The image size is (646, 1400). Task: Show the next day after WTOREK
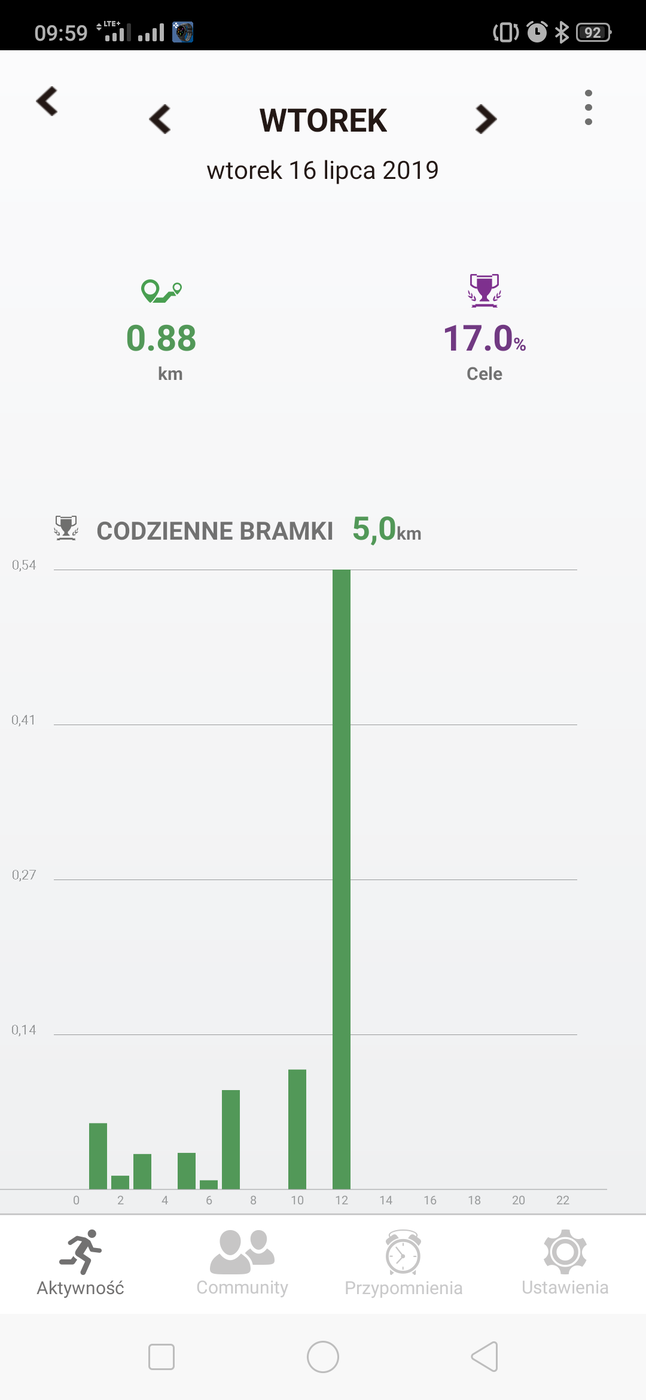tap(485, 120)
